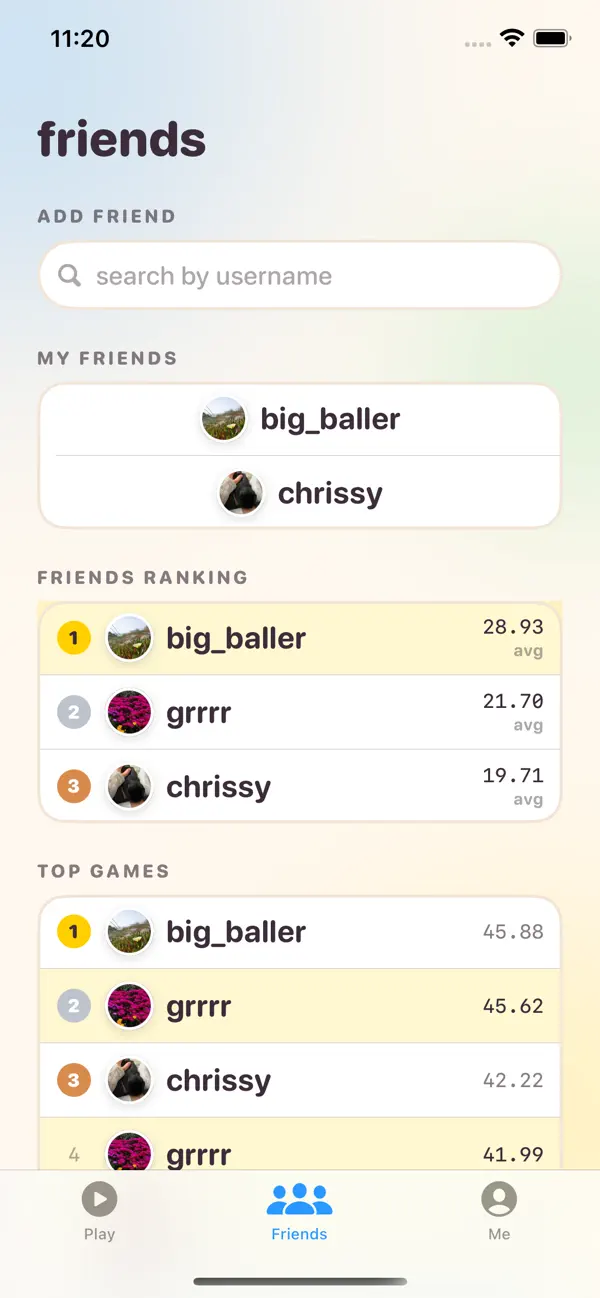Open grrrr's fourth-place game scoring 41.99
The width and height of the screenshot is (600, 1298).
(x=299, y=1144)
